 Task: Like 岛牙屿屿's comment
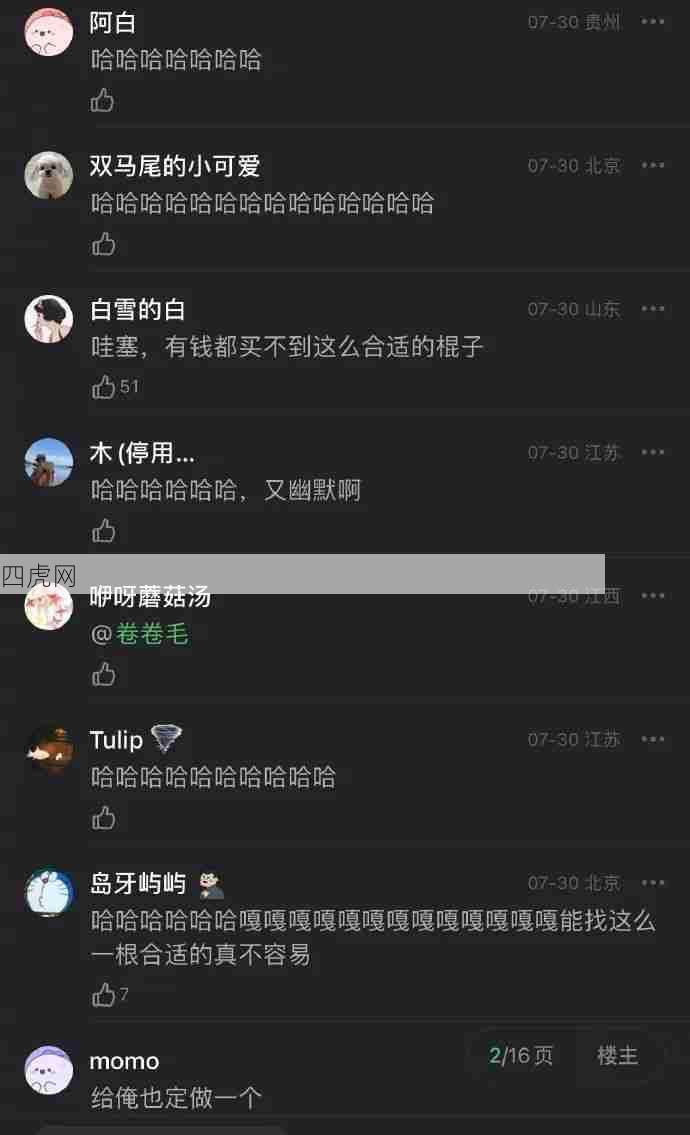104,995
